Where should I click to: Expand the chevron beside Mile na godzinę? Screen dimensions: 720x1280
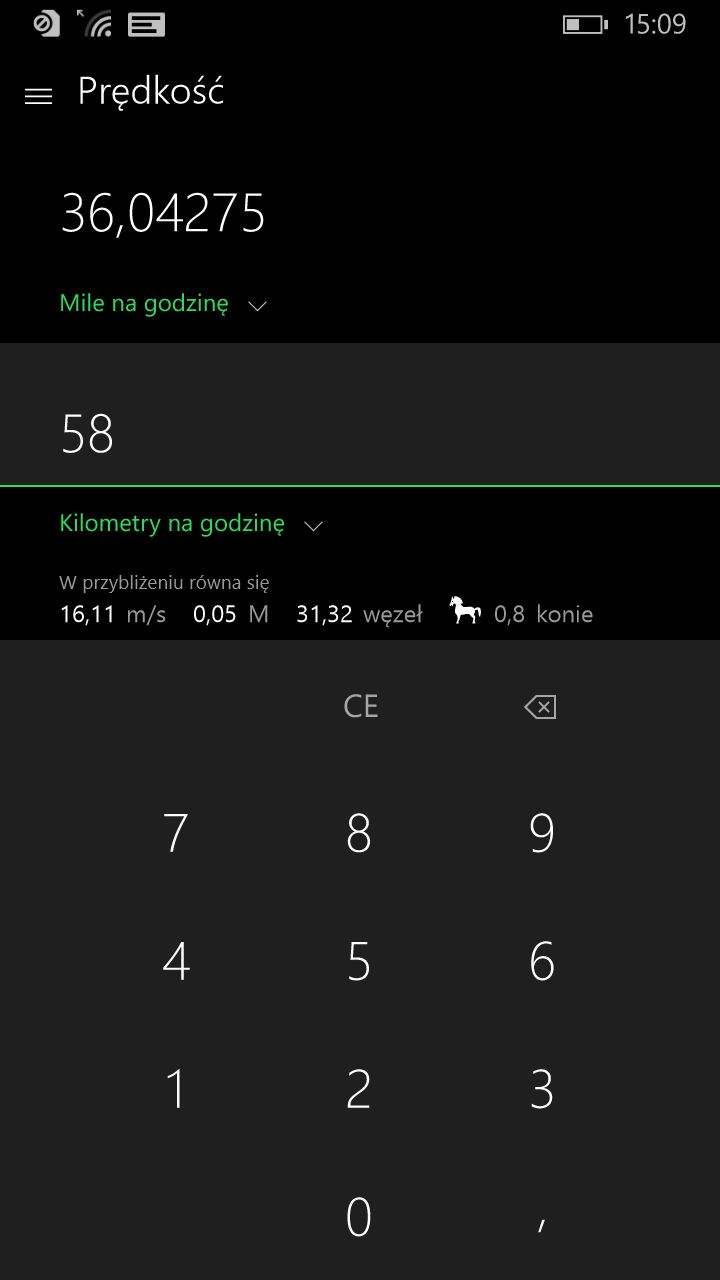[257, 305]
